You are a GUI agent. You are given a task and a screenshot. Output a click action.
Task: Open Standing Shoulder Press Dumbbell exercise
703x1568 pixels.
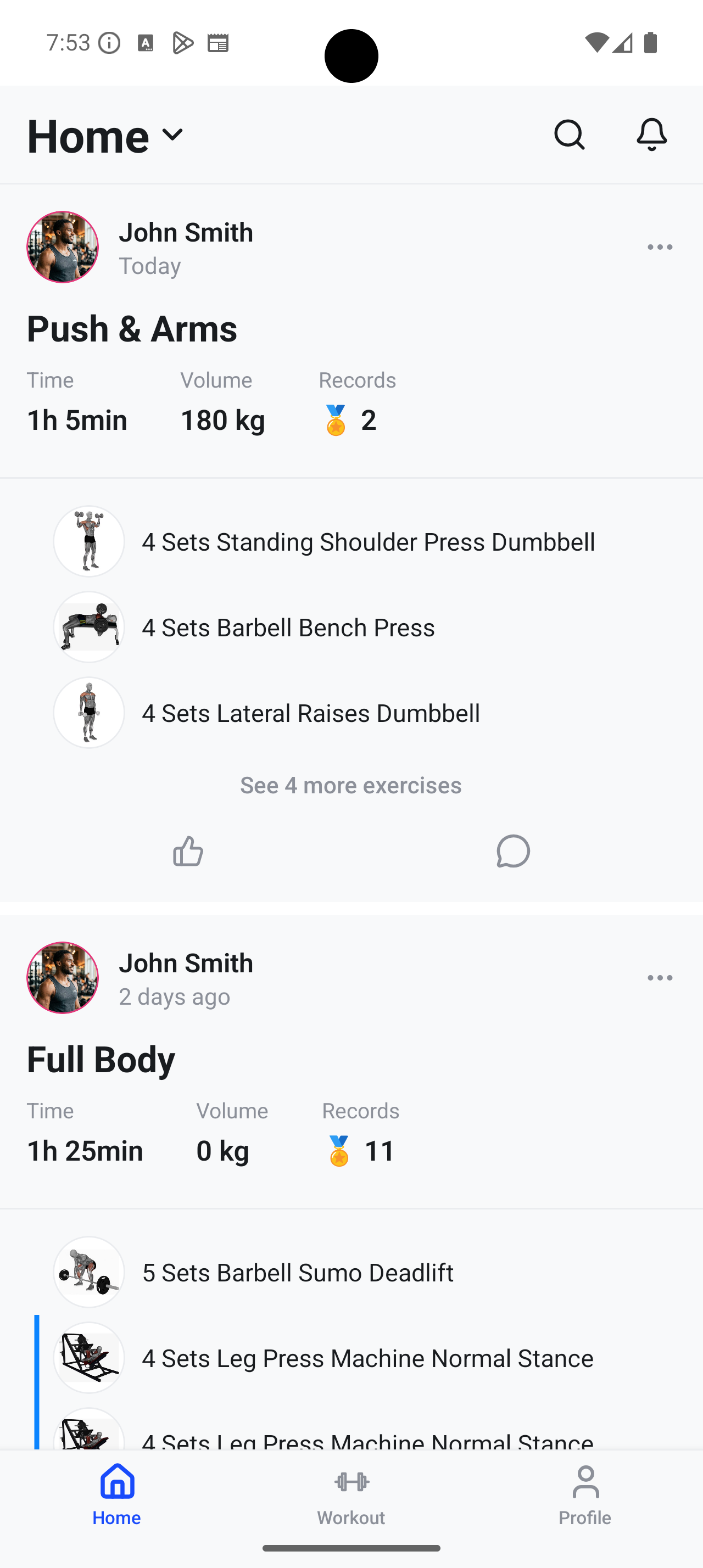(x=352, y=541)
